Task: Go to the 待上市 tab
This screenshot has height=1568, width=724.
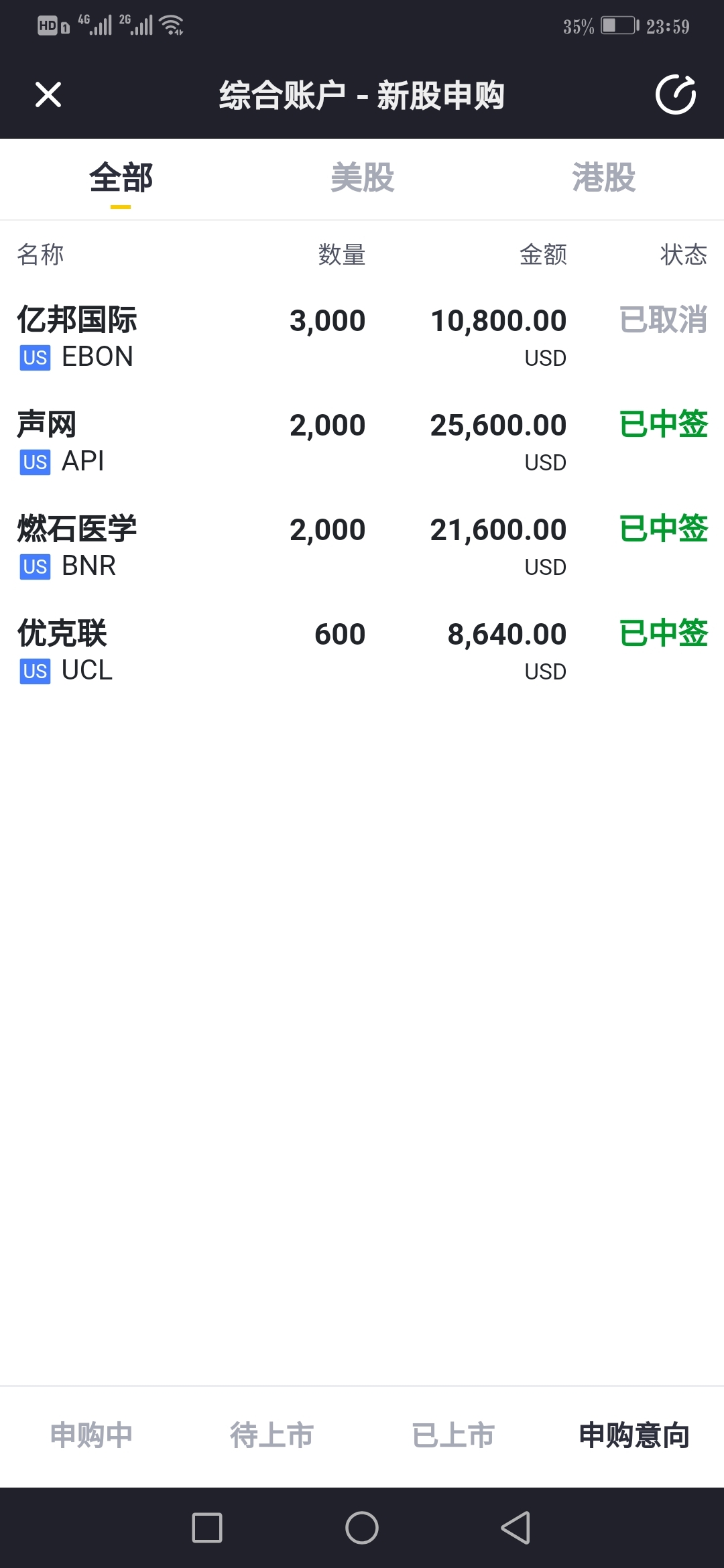Action: [x=271, y=1435]
